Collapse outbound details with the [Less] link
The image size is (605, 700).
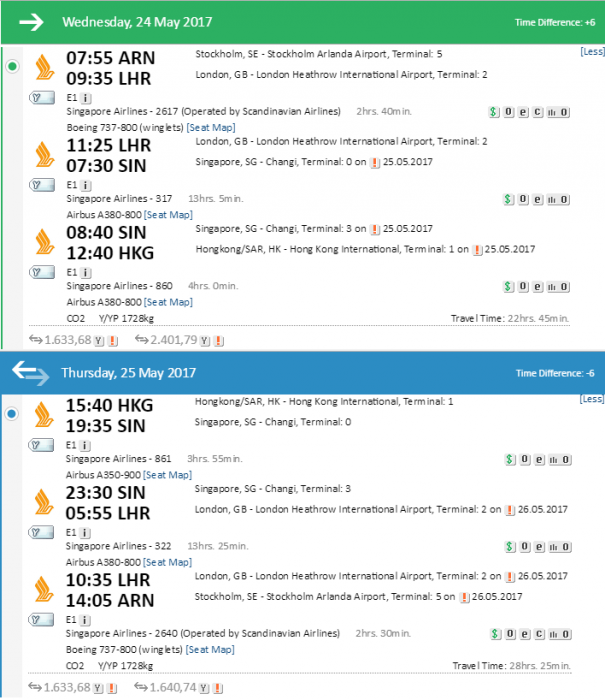592,52
